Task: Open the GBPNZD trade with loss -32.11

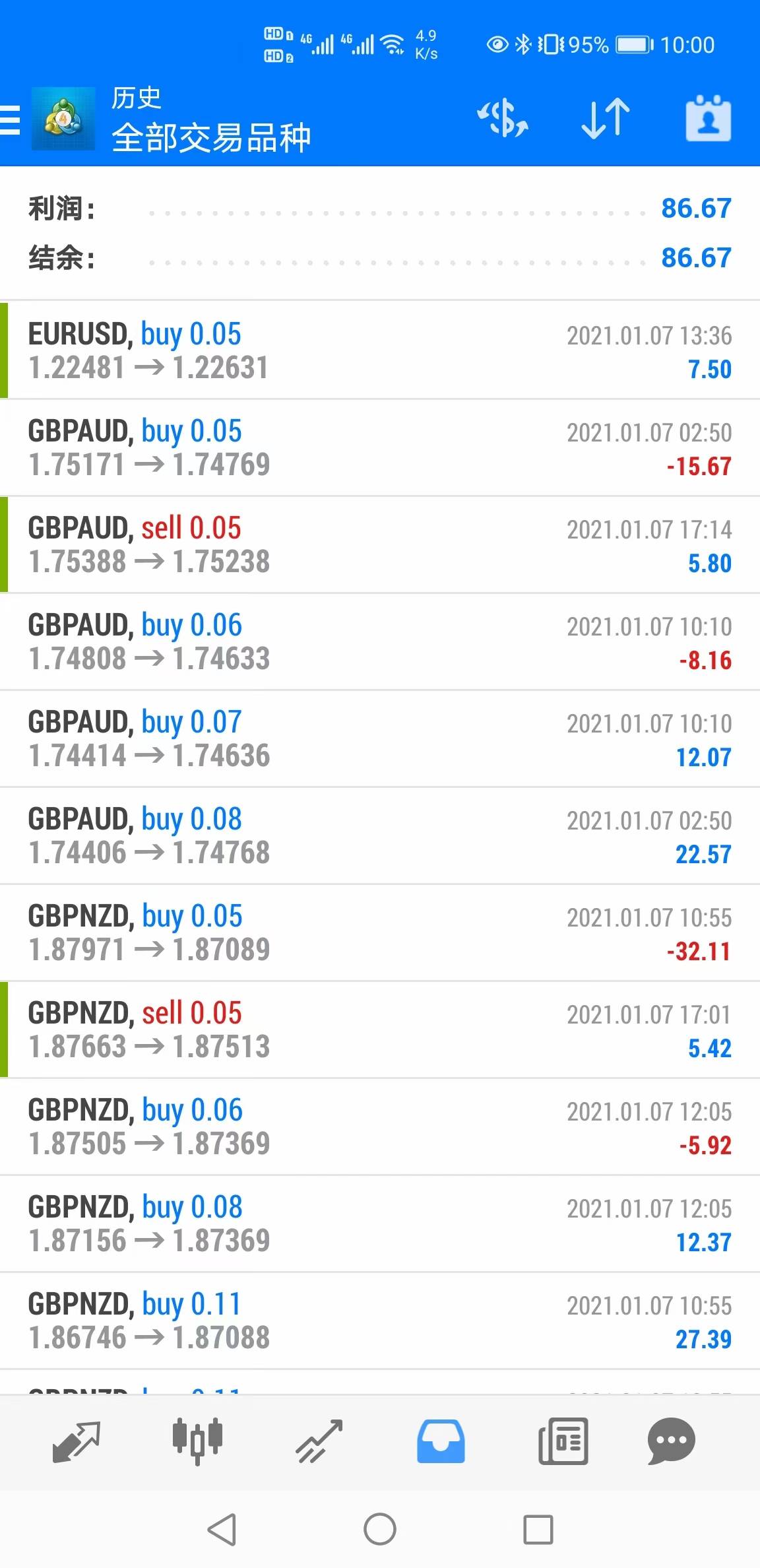Action: click(x=380, y=932)
